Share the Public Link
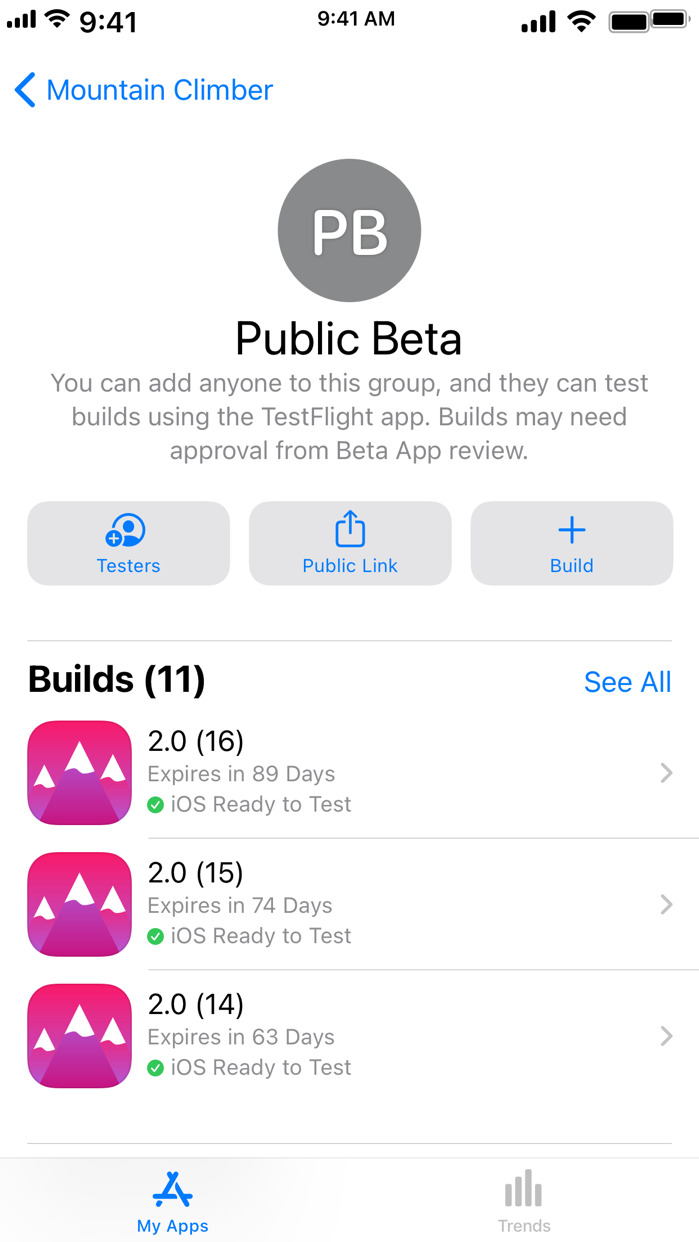 [x=350, y=543]
